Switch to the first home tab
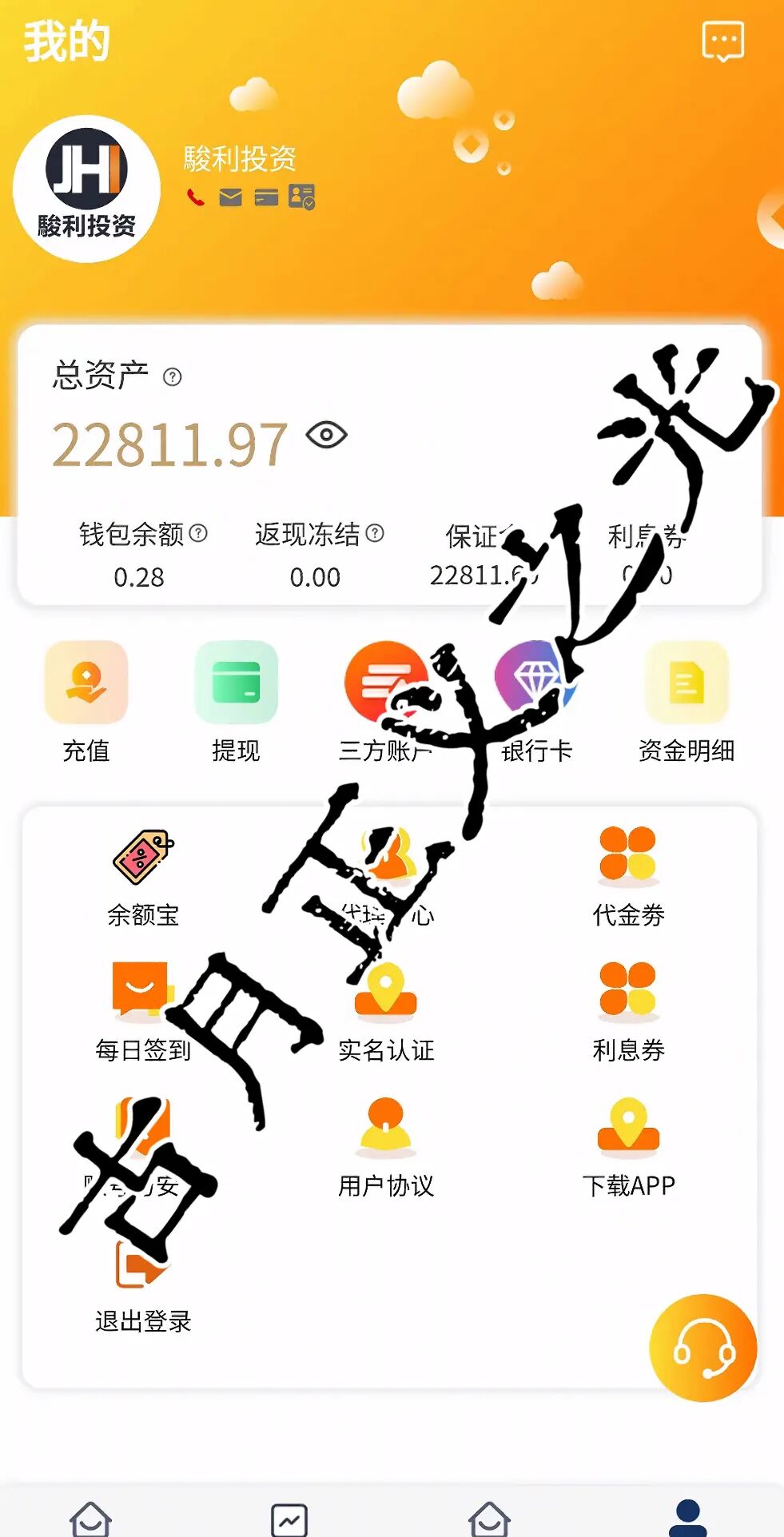Image resolution: width=784 pixels, height=1537 pixels. coord(90,1519)
